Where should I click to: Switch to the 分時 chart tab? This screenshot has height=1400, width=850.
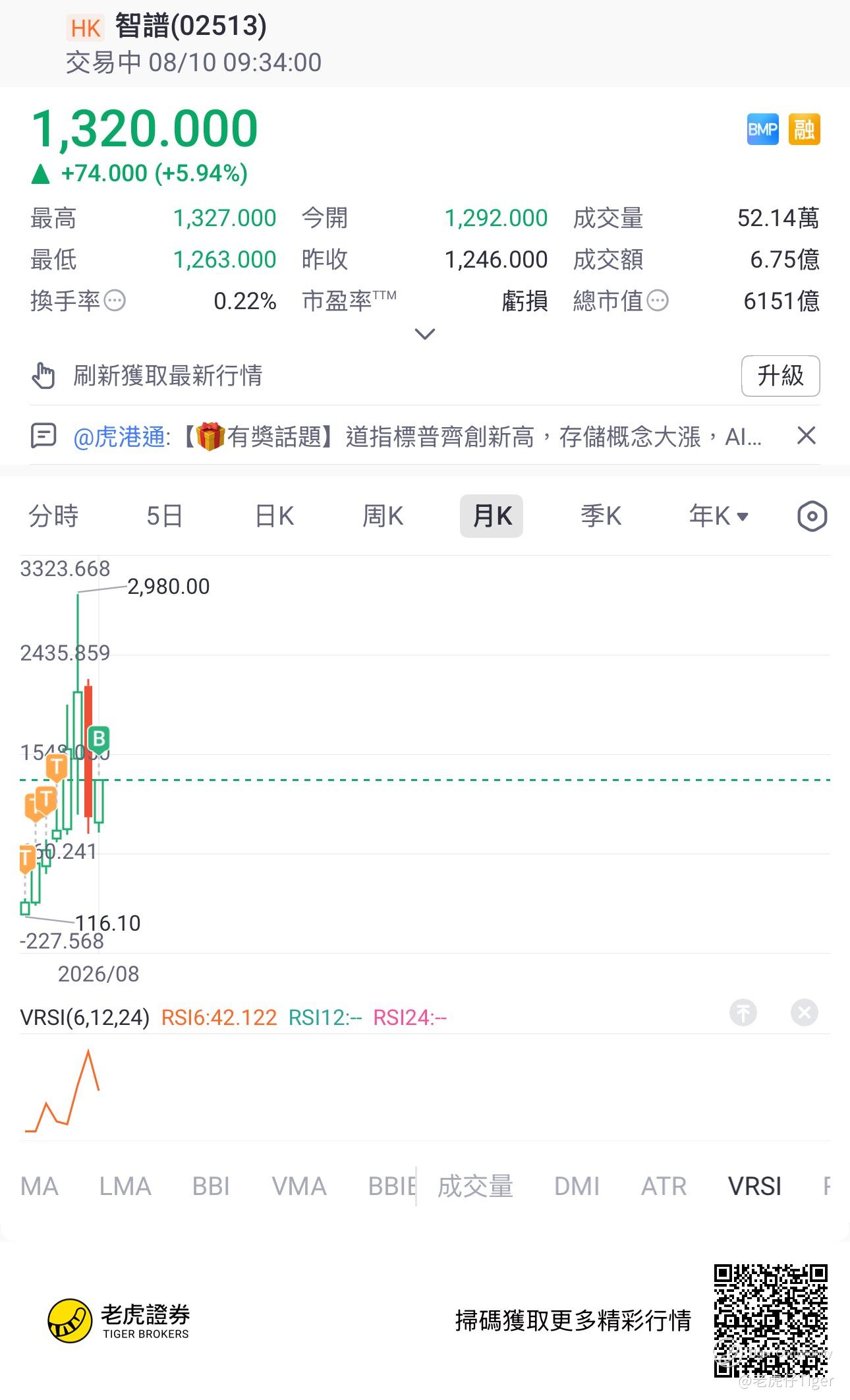point(53,516)
